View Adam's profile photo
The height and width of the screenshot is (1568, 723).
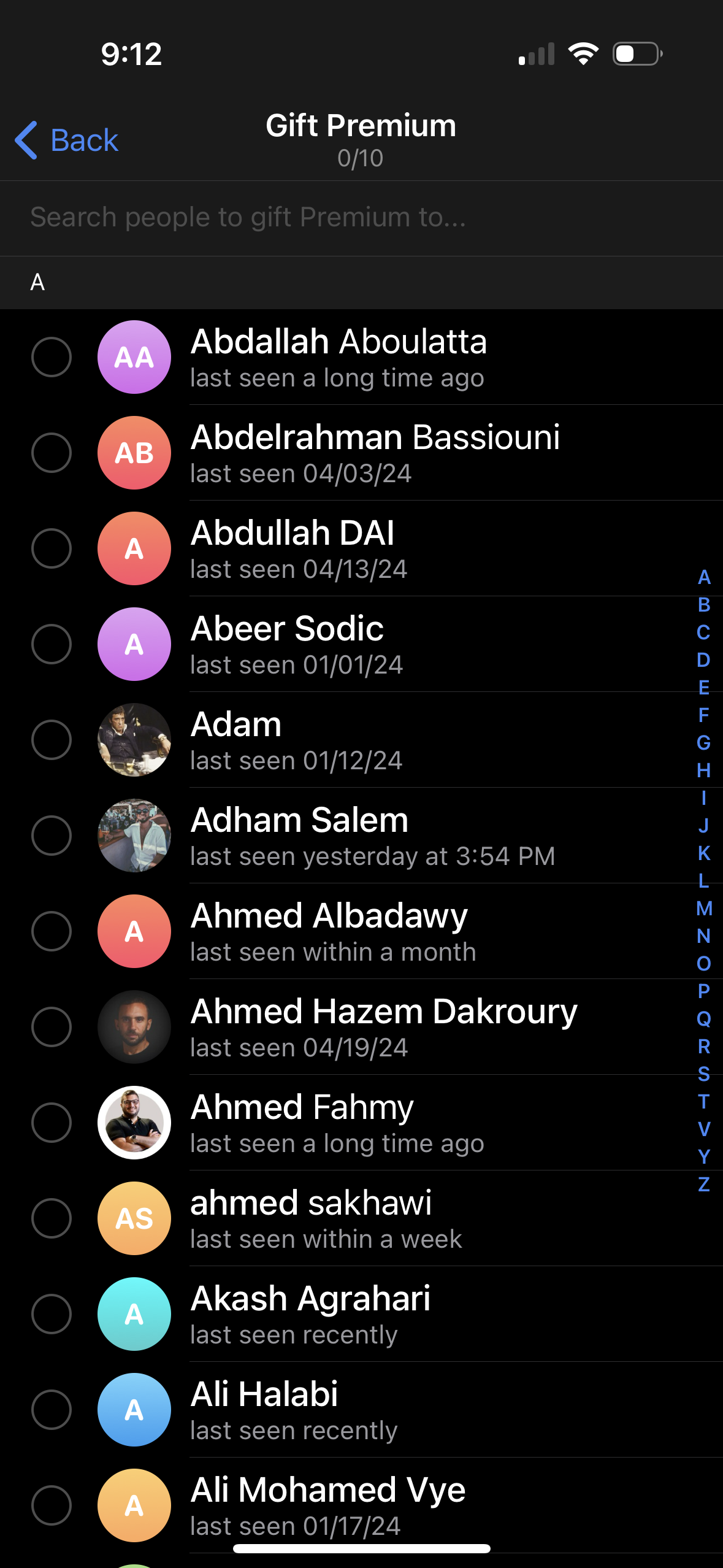tap(134, 740)
